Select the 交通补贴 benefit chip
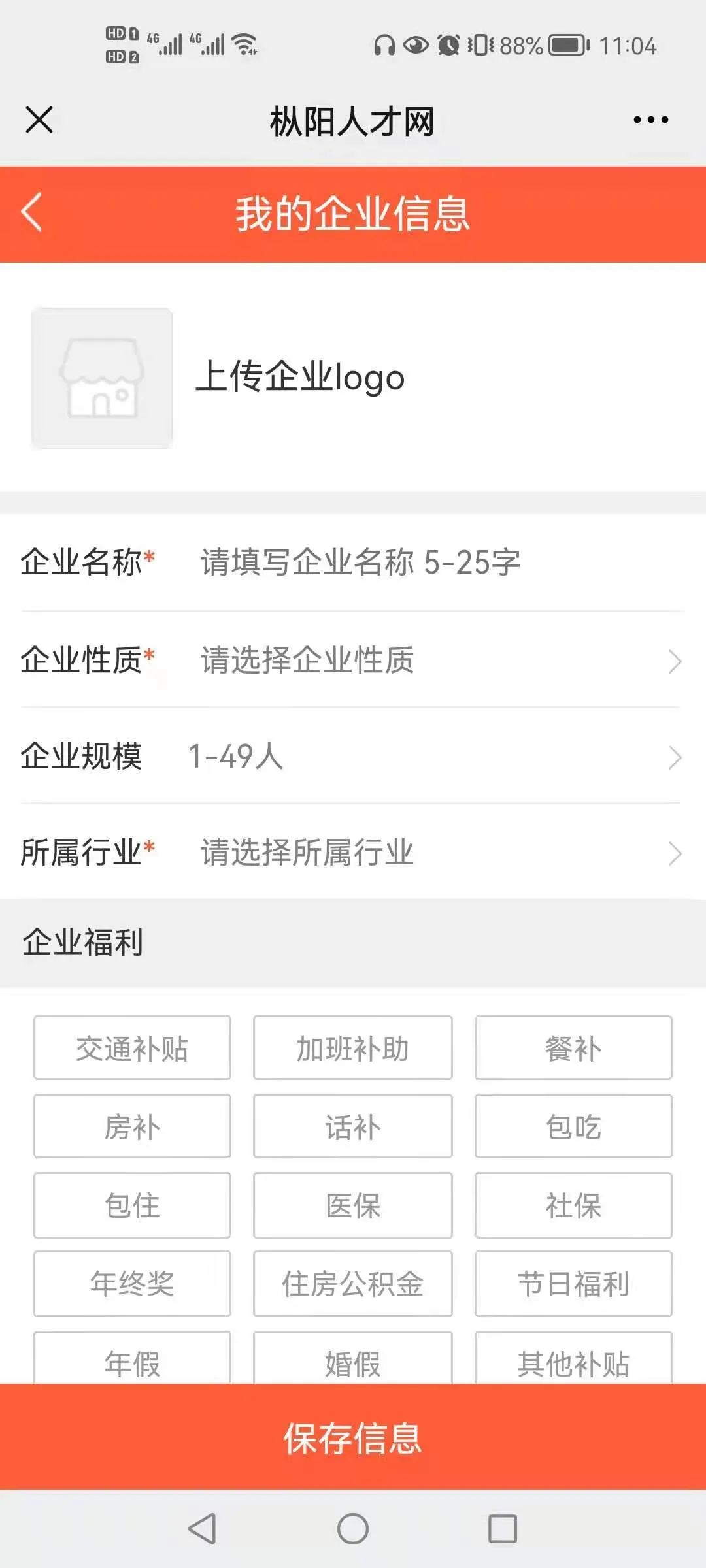The height and width of the screenshot is (1568, 706). 132,1048
